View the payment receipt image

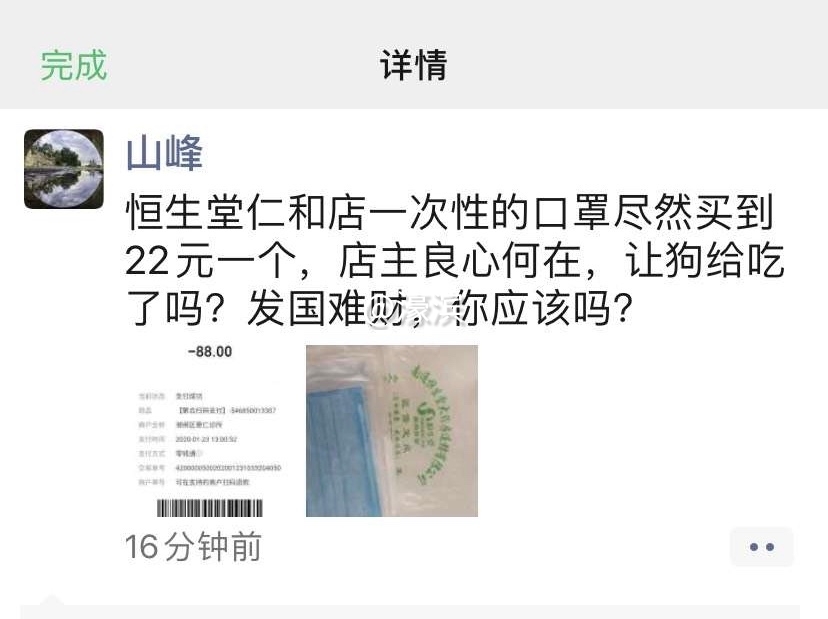210,431
